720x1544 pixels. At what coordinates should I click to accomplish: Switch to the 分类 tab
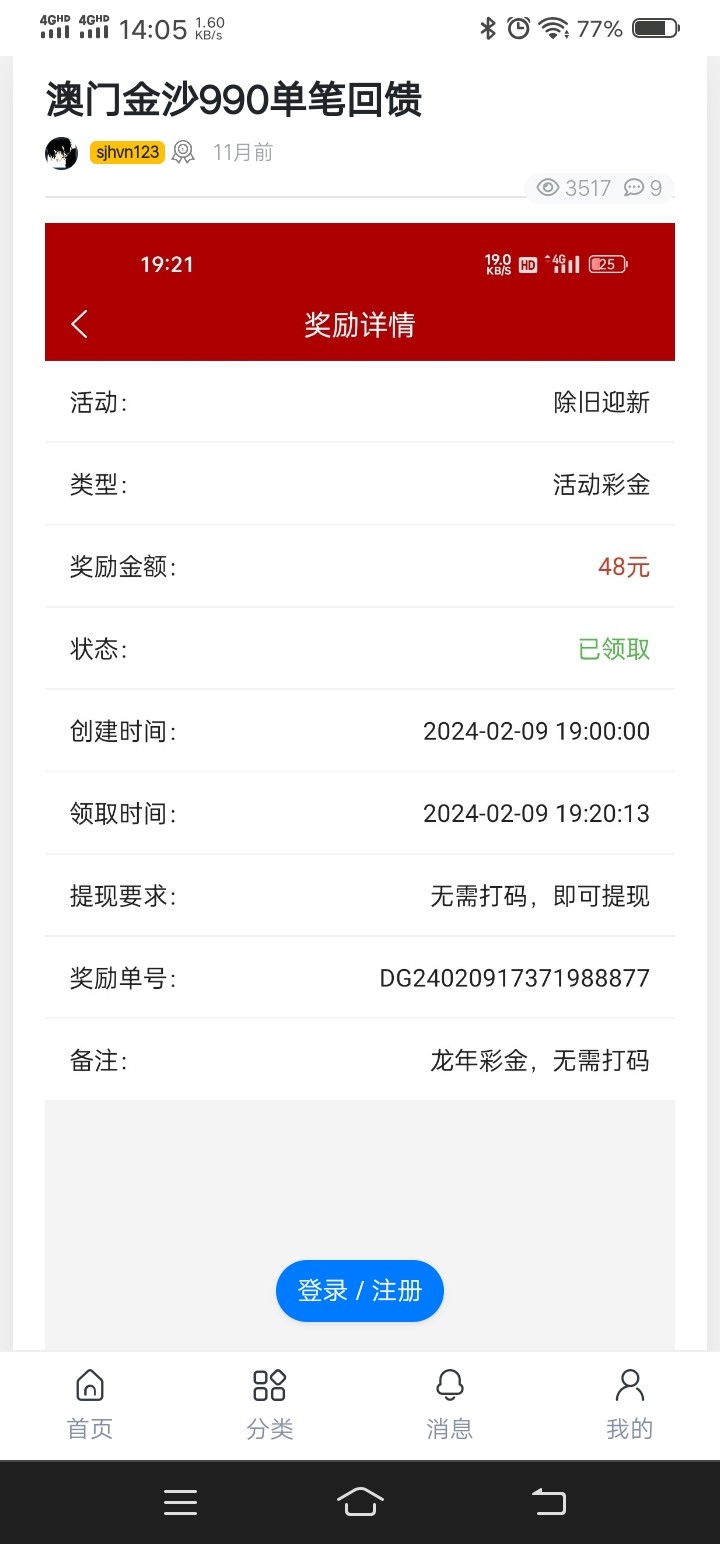click(x=270, y=1404)
